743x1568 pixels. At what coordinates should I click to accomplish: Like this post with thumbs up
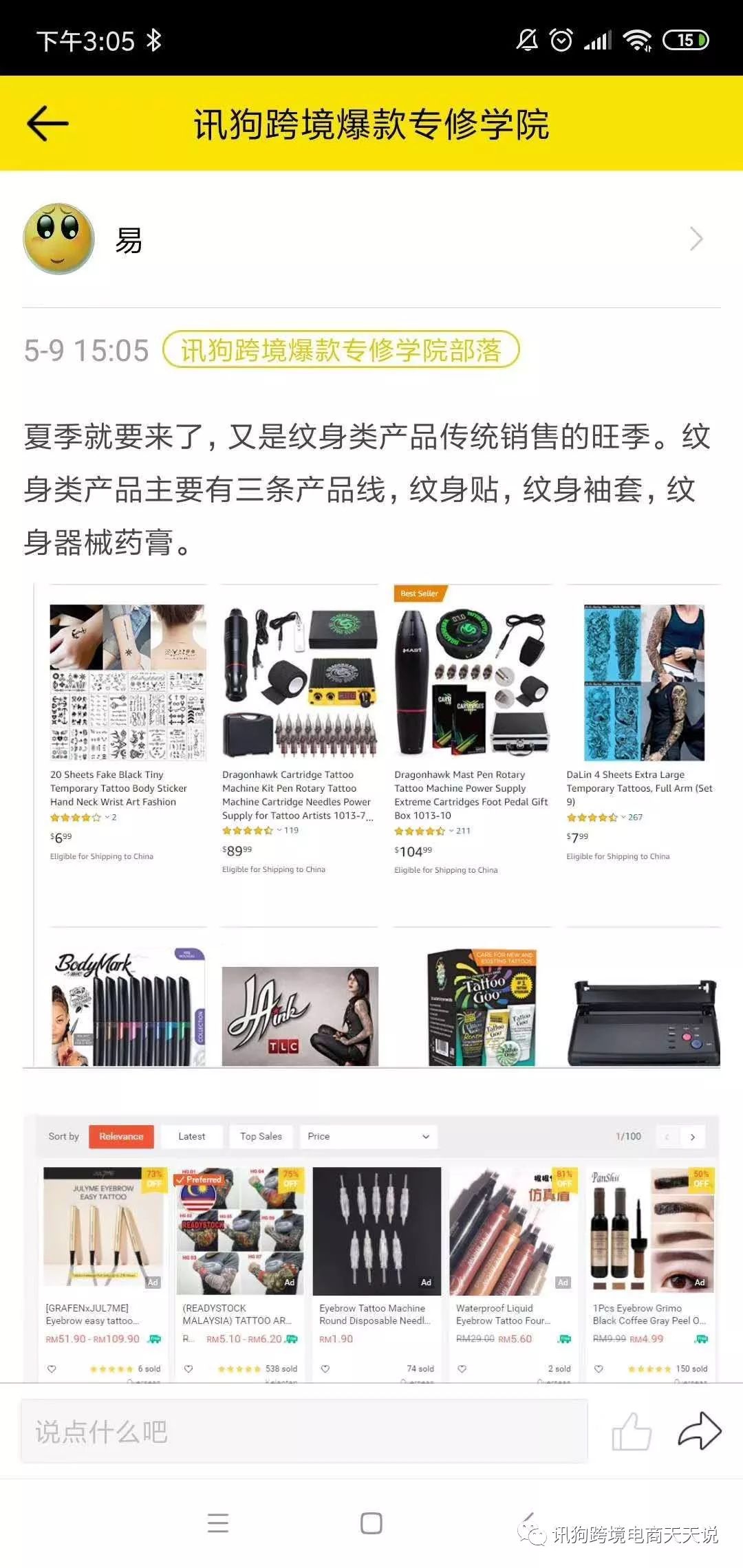[x=632, y=1431]
